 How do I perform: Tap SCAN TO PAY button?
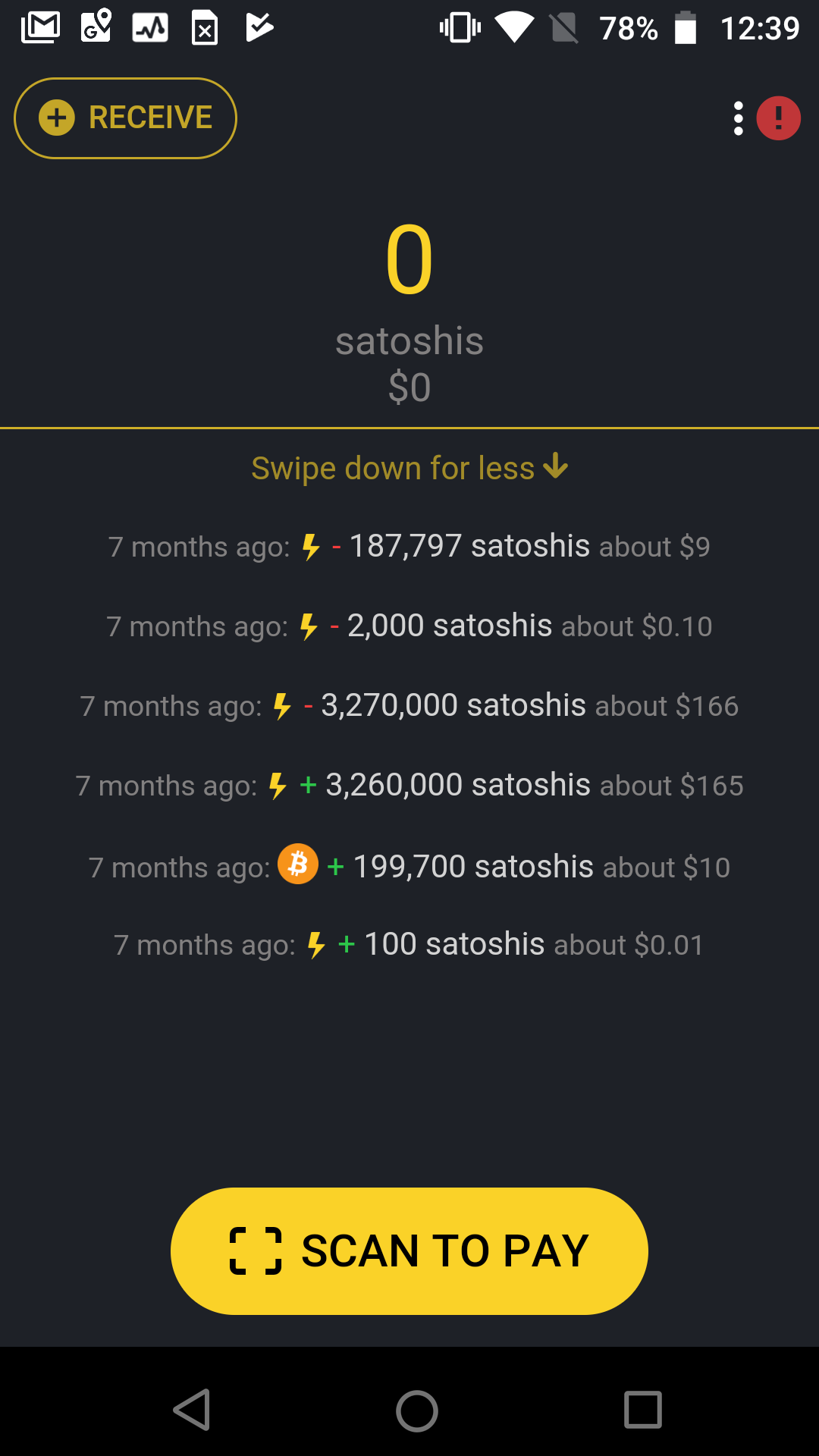click(x=409, y=1250)
